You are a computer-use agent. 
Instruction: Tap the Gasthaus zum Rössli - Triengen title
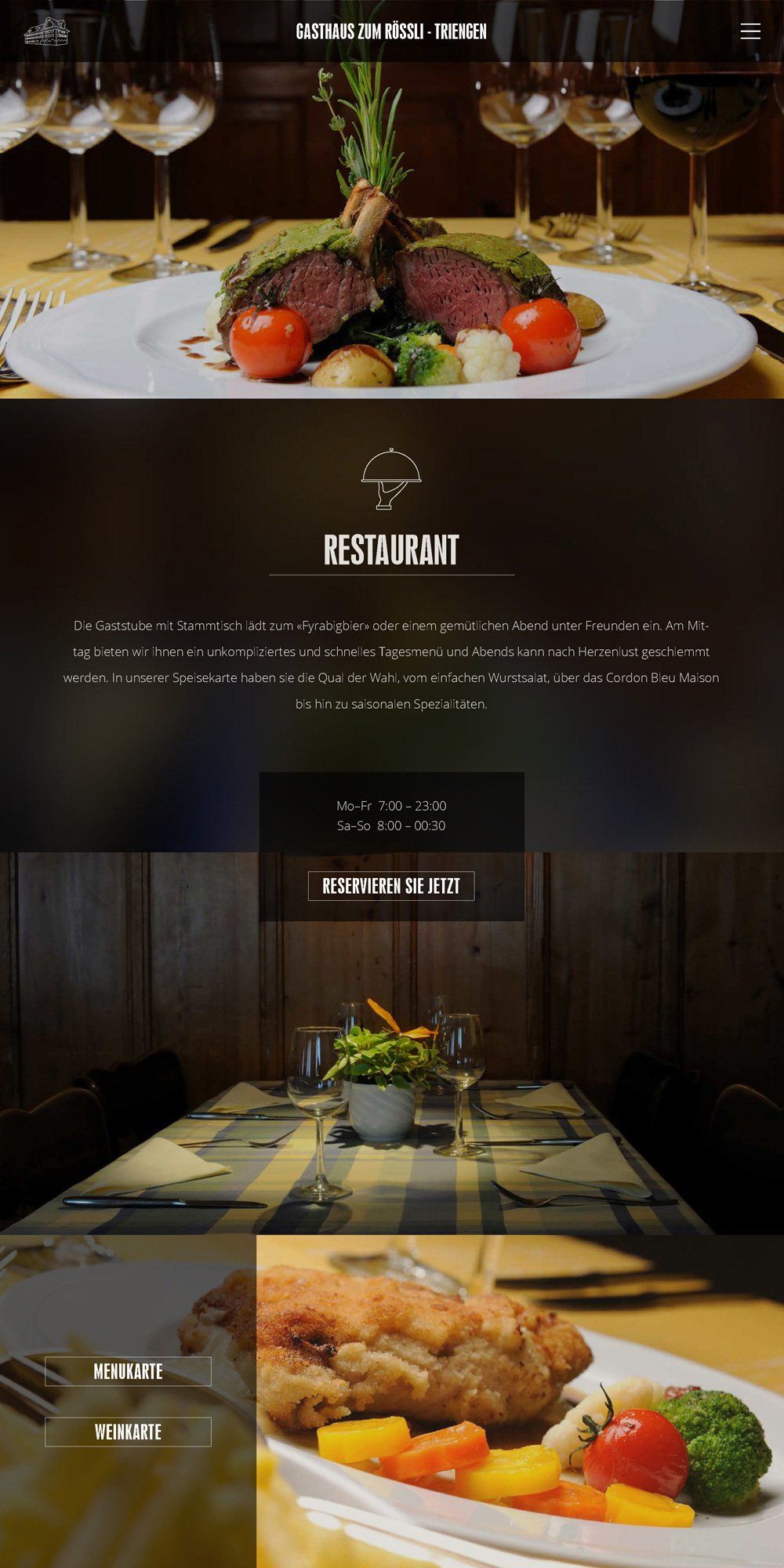pos(391,31)
